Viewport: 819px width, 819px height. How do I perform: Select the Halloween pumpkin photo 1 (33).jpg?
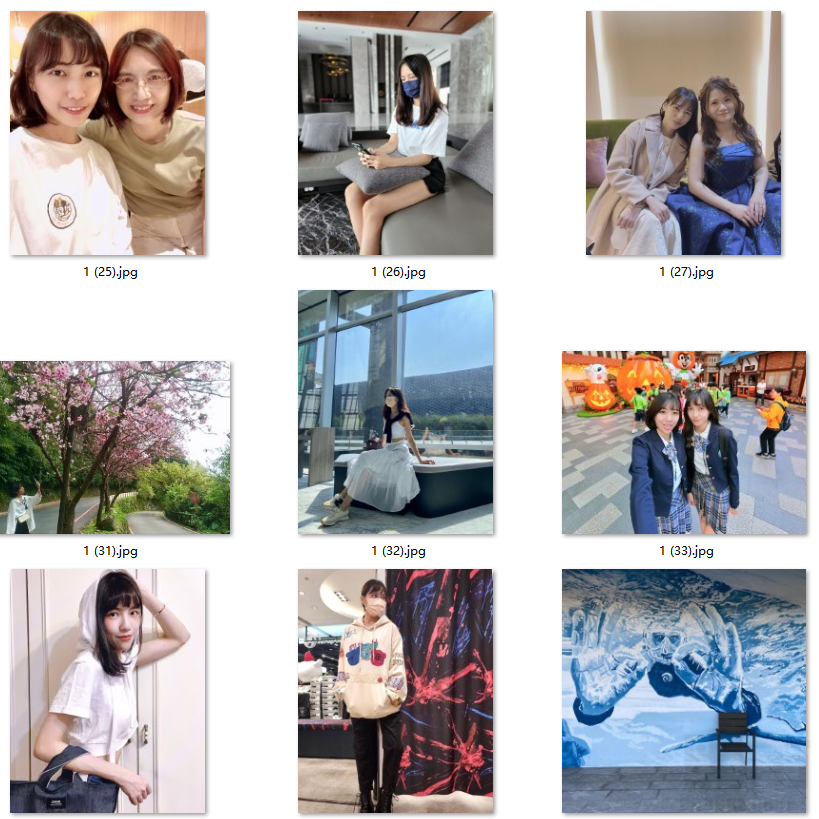point(684,442)
